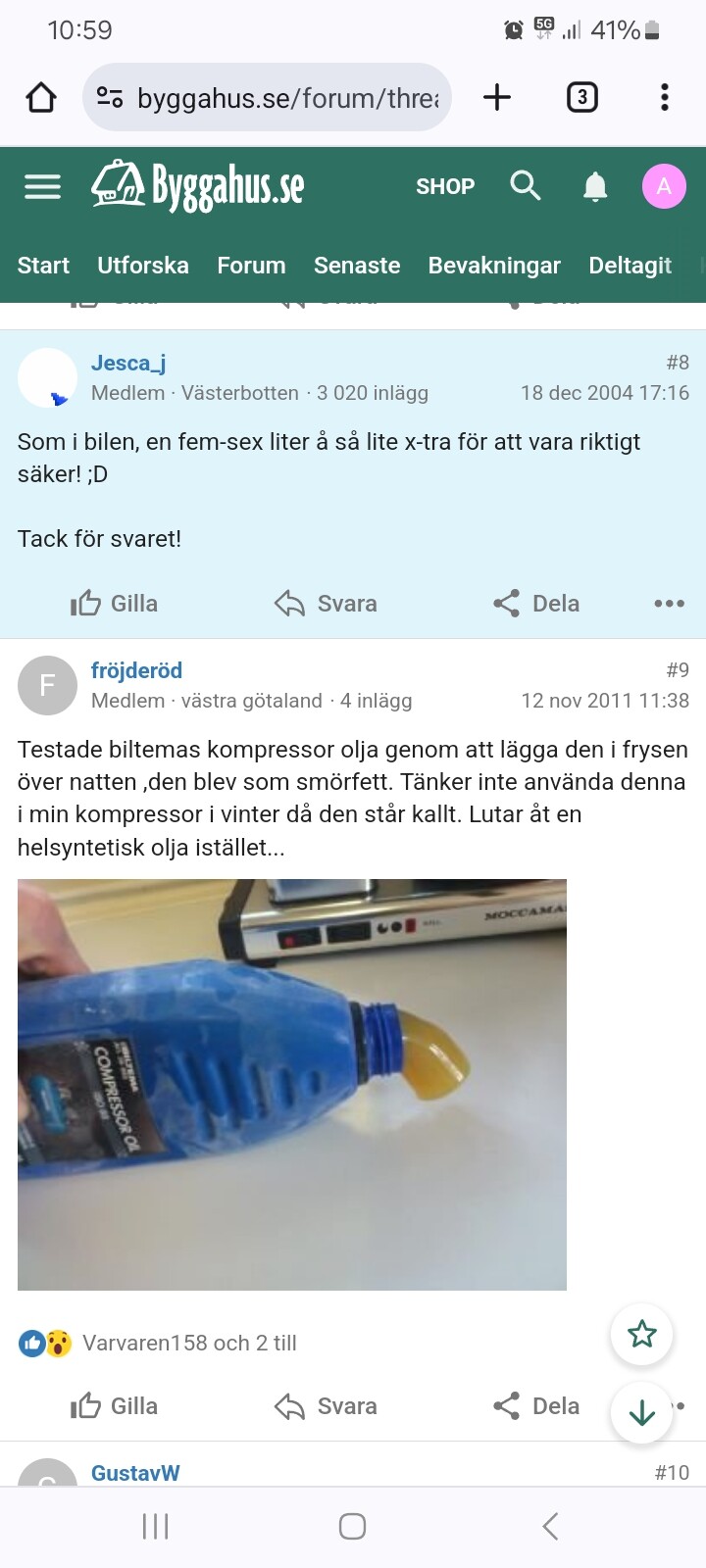Reply to fröjderöd's post with Svara
The image size is (706, 1568).
tap(327, 1406)
